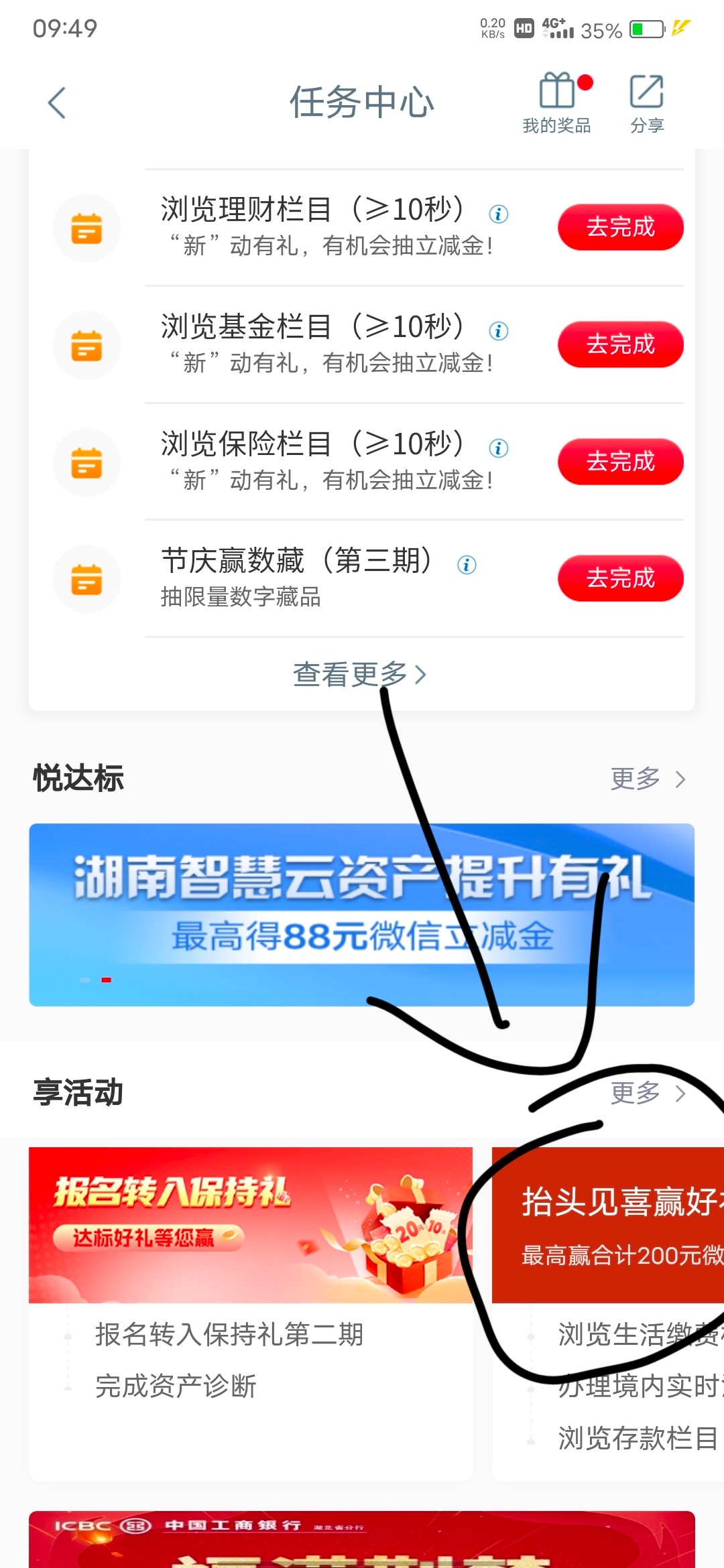
Task: Open info icon next to 浏览基金栏目
Action: 498,331
